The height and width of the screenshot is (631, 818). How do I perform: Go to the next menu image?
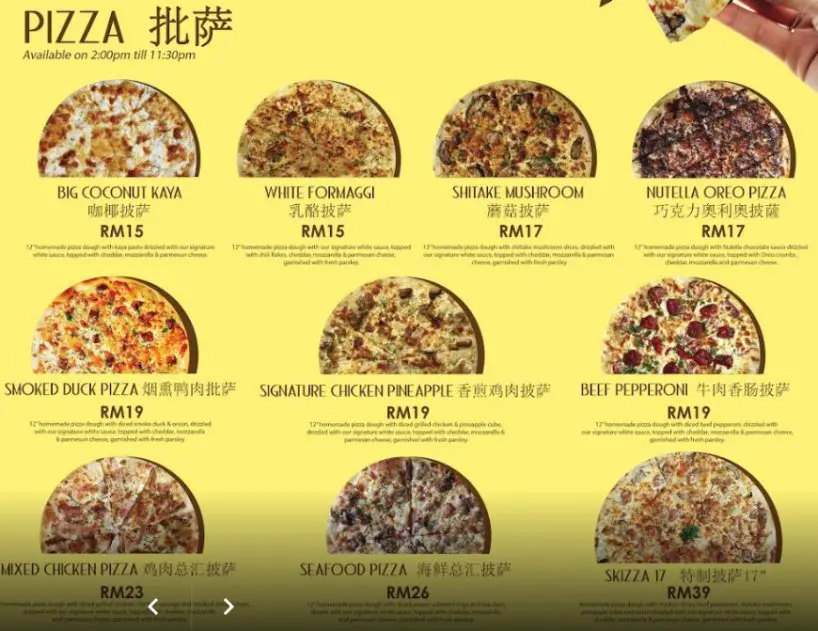pyautogui.click(x=228, y=606)
